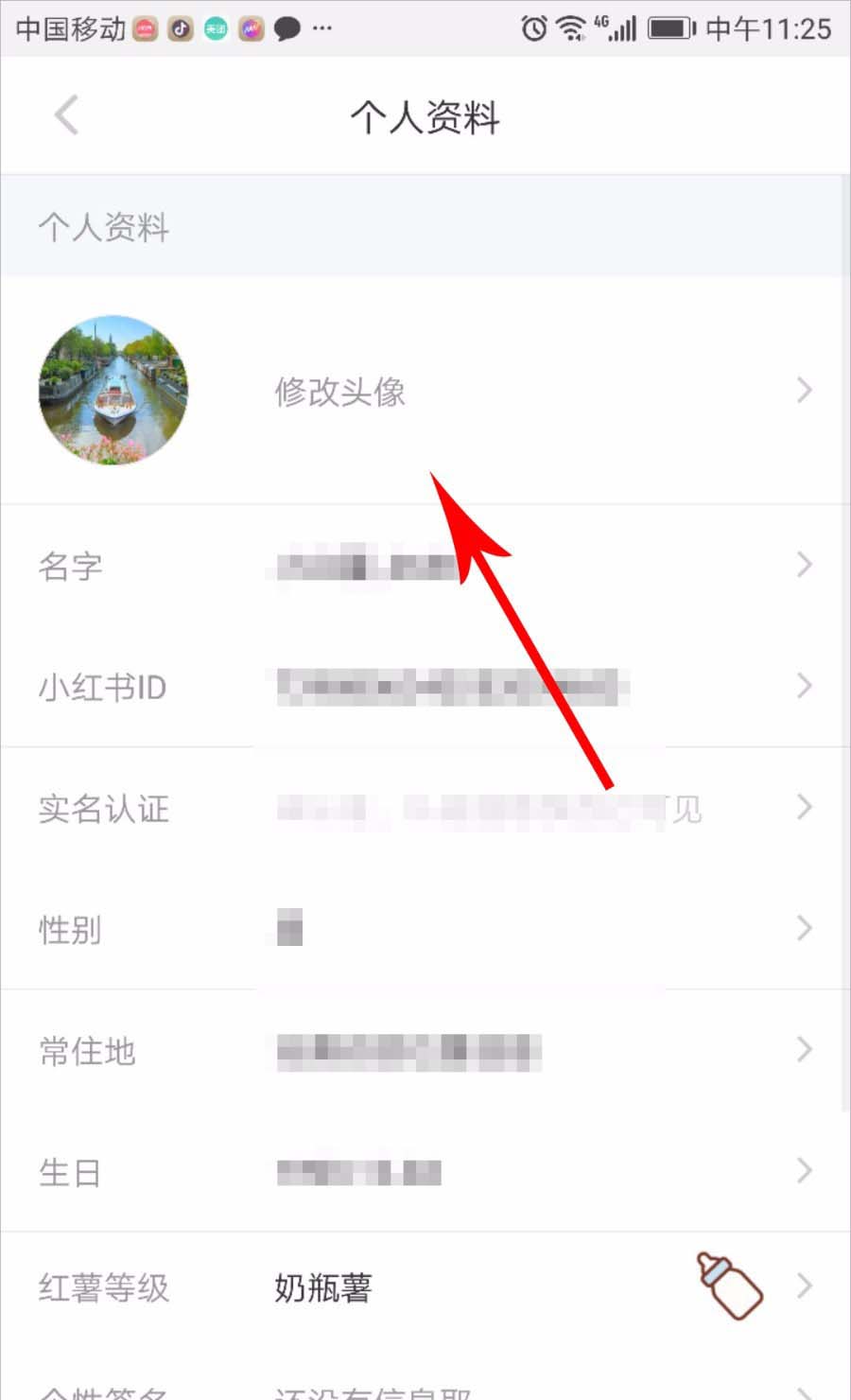Open the 小红书ID row

[425, 687]
